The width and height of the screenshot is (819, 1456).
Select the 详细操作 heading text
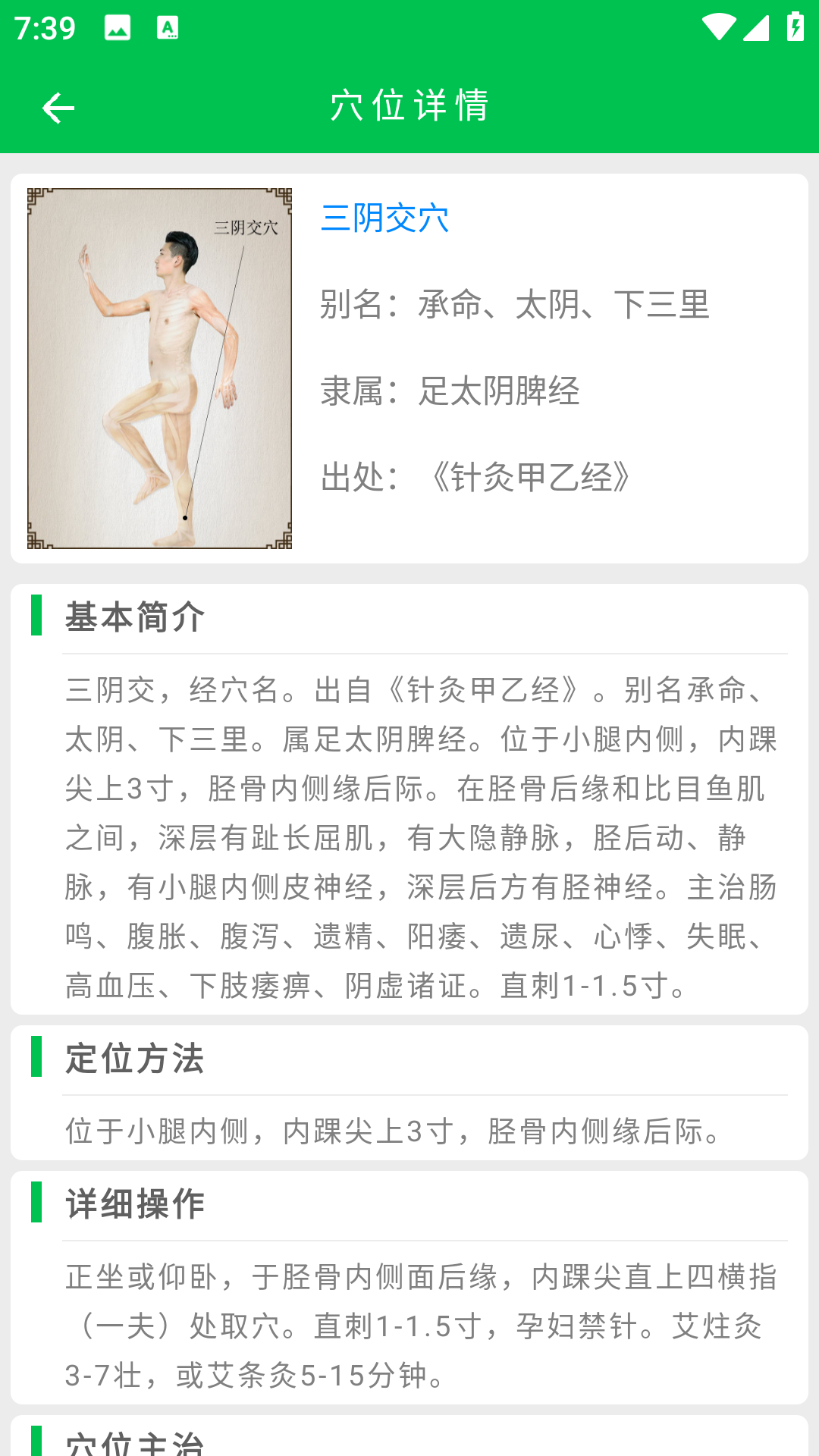point(134,1203)
